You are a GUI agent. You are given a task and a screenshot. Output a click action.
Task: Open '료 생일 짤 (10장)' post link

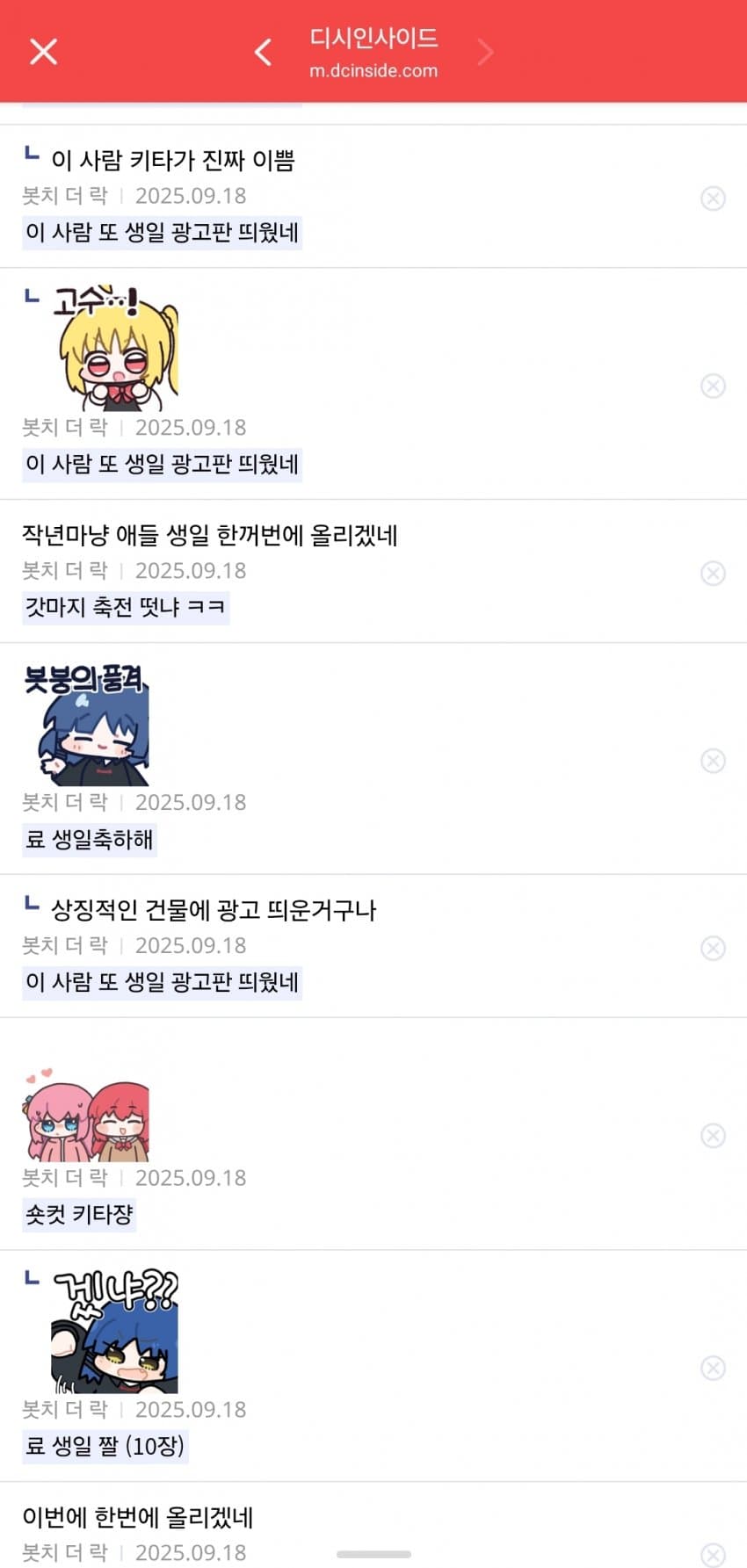click(105, 1446)
